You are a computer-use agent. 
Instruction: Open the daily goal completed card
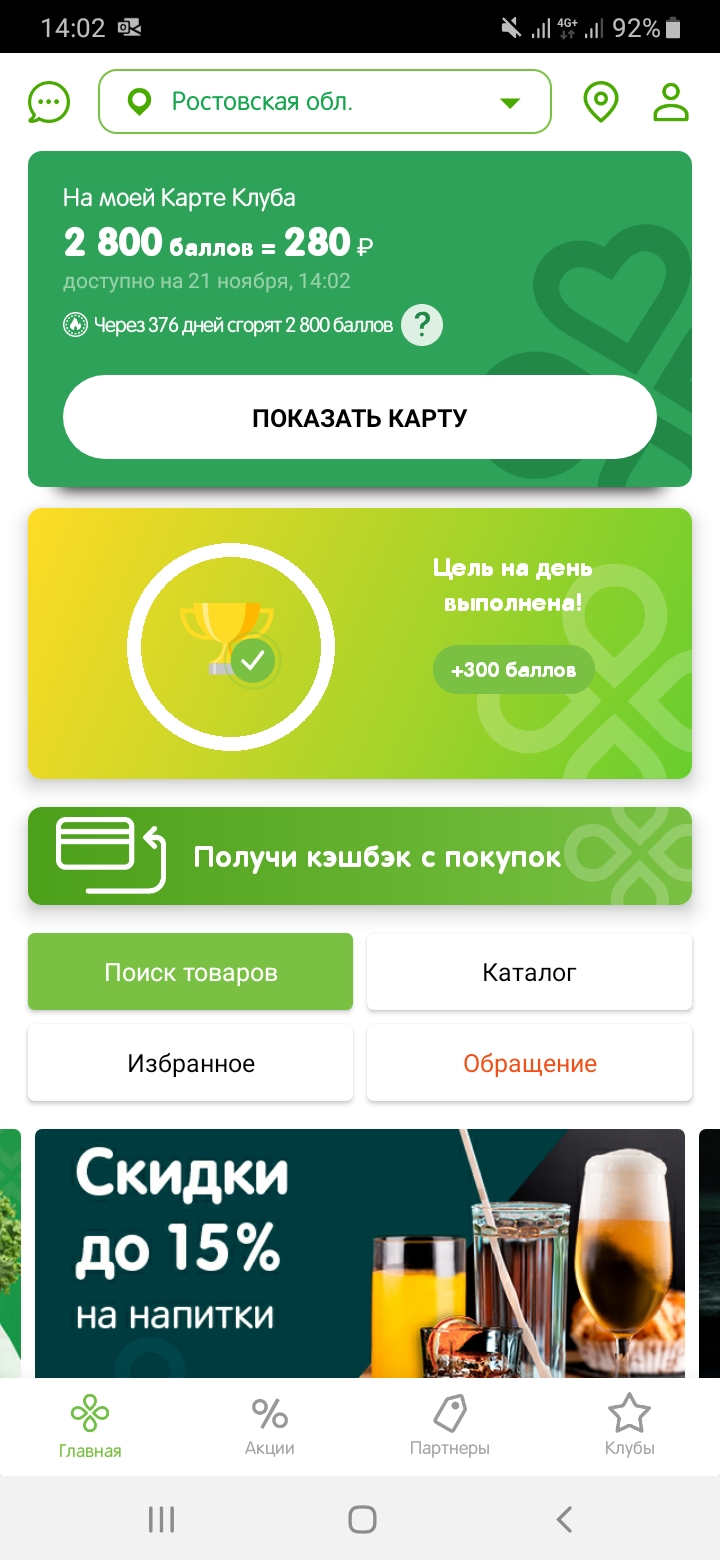pyautogui.click(x=360, y=643)
